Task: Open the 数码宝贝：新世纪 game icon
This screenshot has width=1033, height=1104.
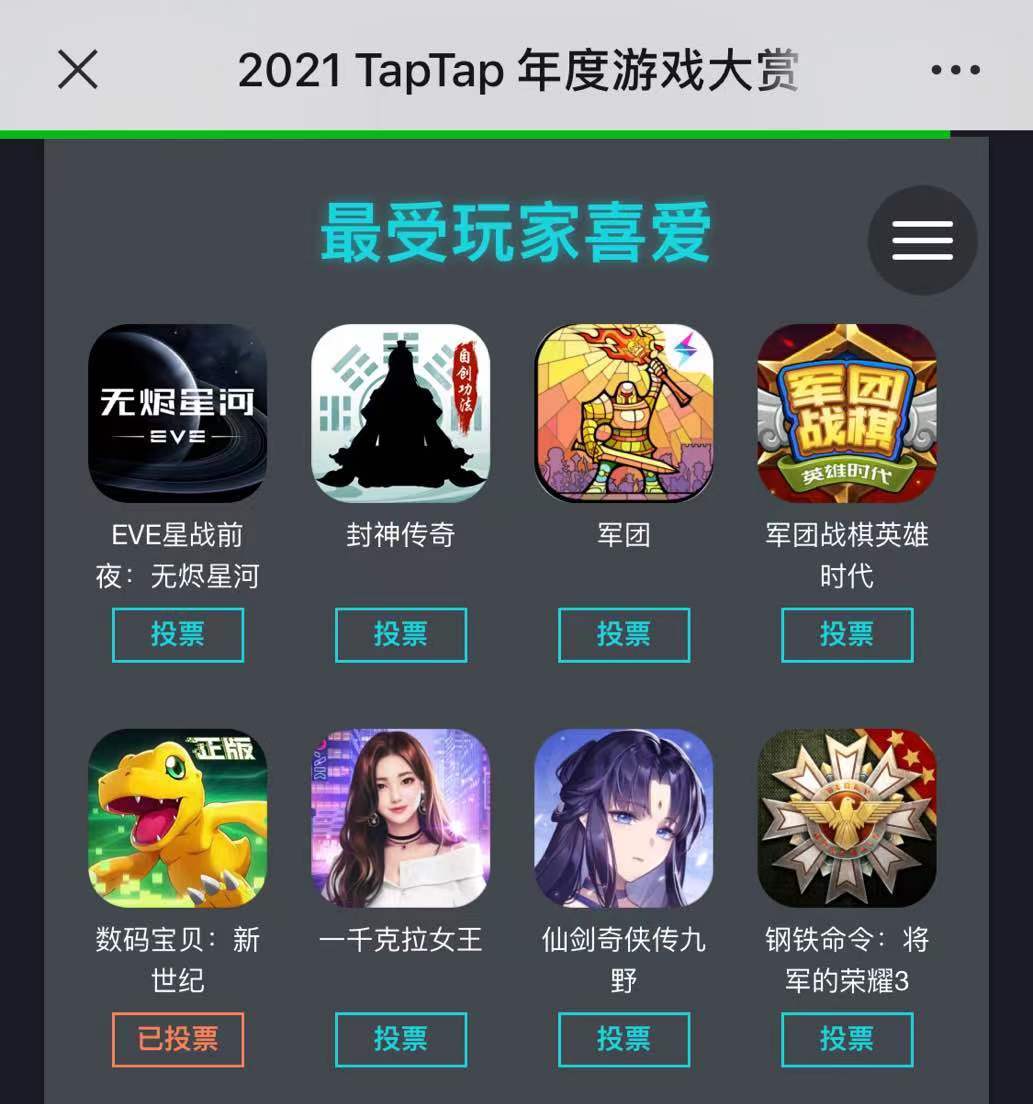Action: pos(178,818)
